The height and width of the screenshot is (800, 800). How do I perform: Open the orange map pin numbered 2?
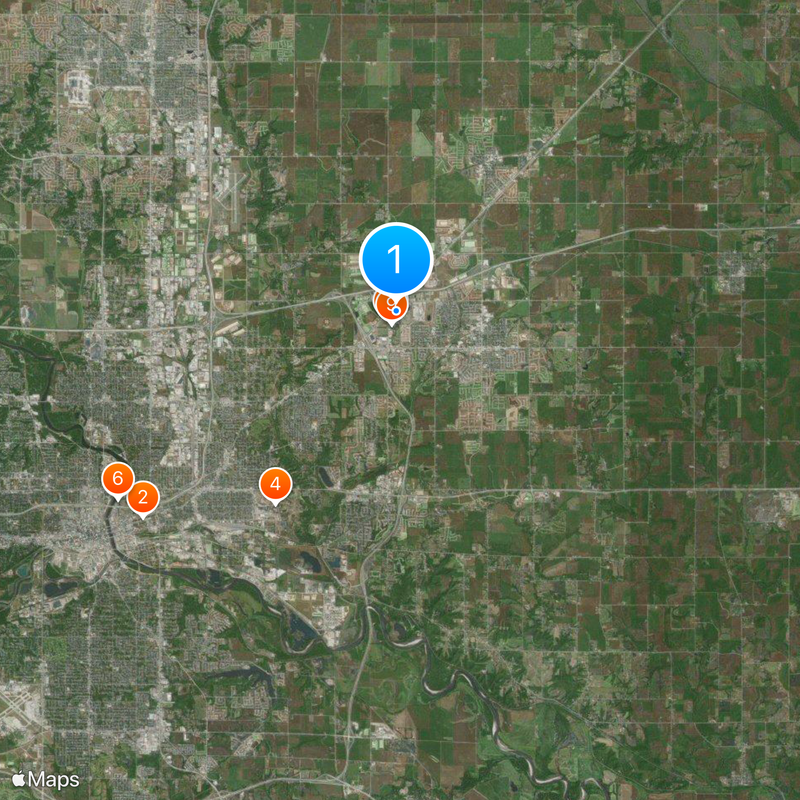[x=143, y=498]
